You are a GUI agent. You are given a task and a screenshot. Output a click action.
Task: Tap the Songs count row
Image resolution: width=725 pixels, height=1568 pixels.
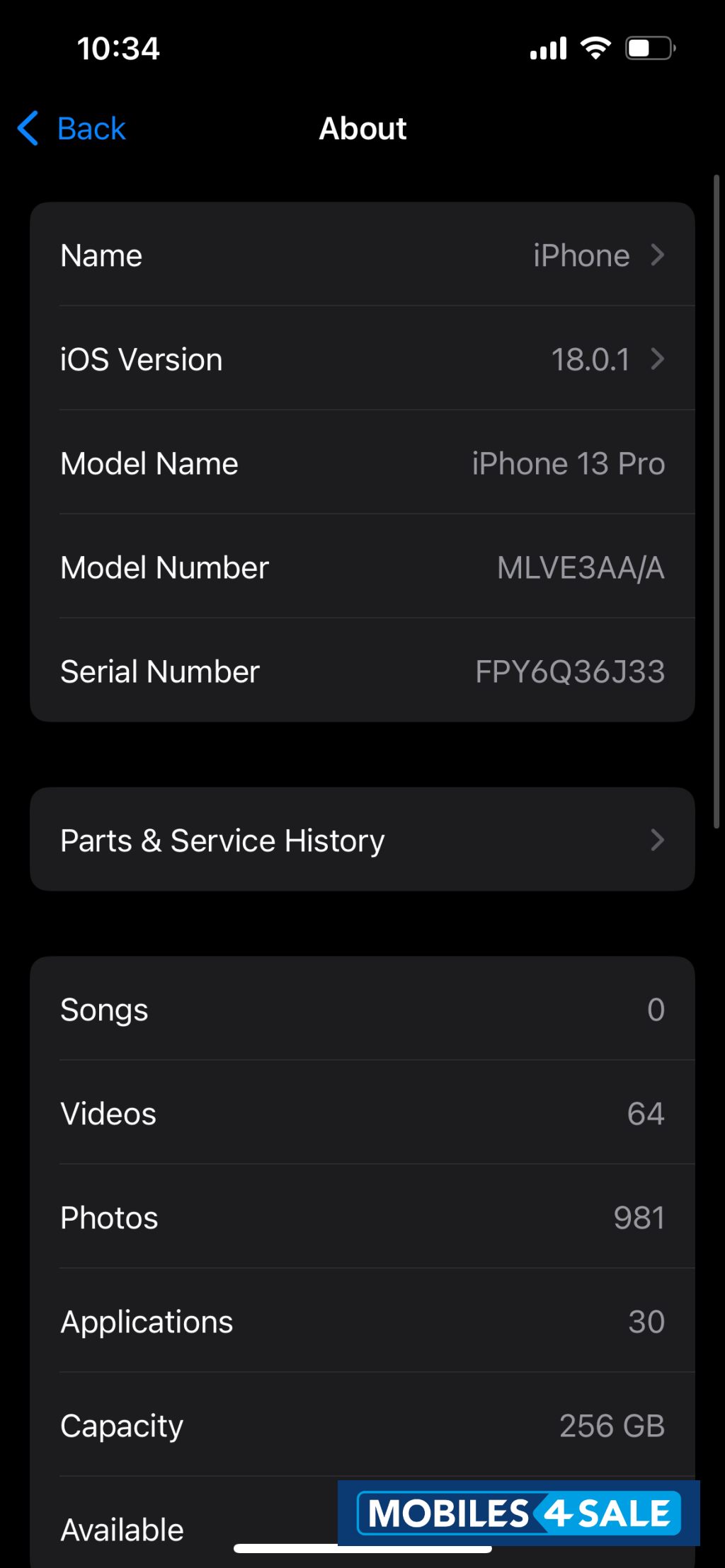pos(362,1010)
